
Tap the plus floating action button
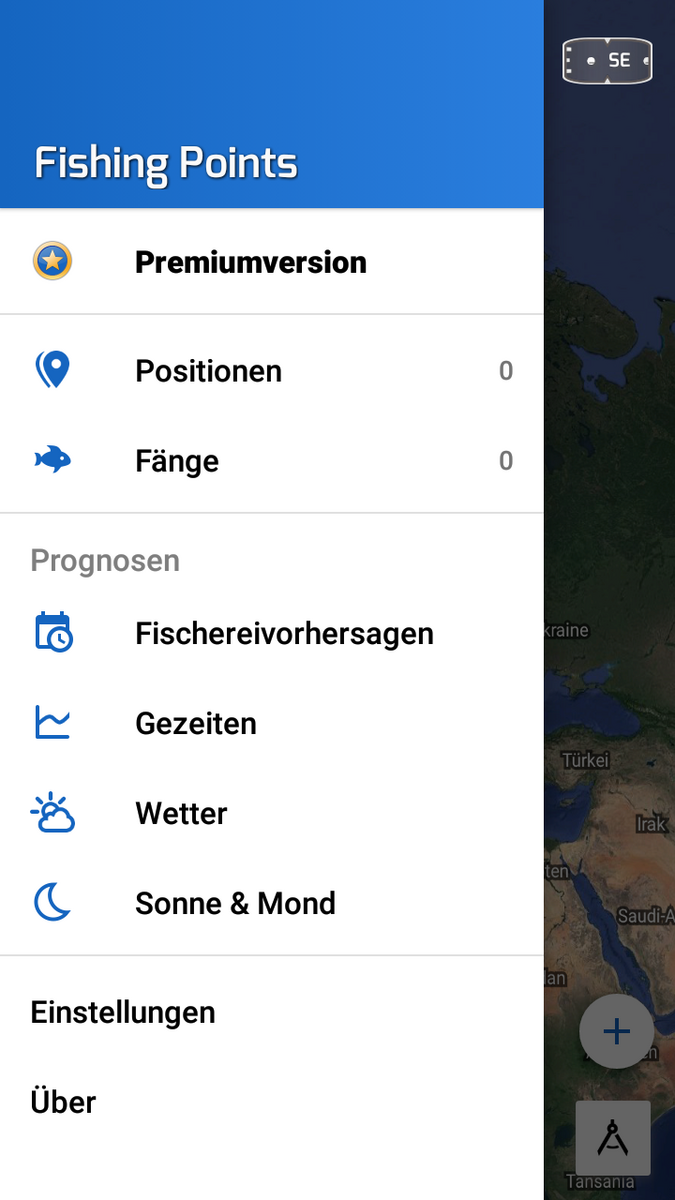pos(617,1032)
